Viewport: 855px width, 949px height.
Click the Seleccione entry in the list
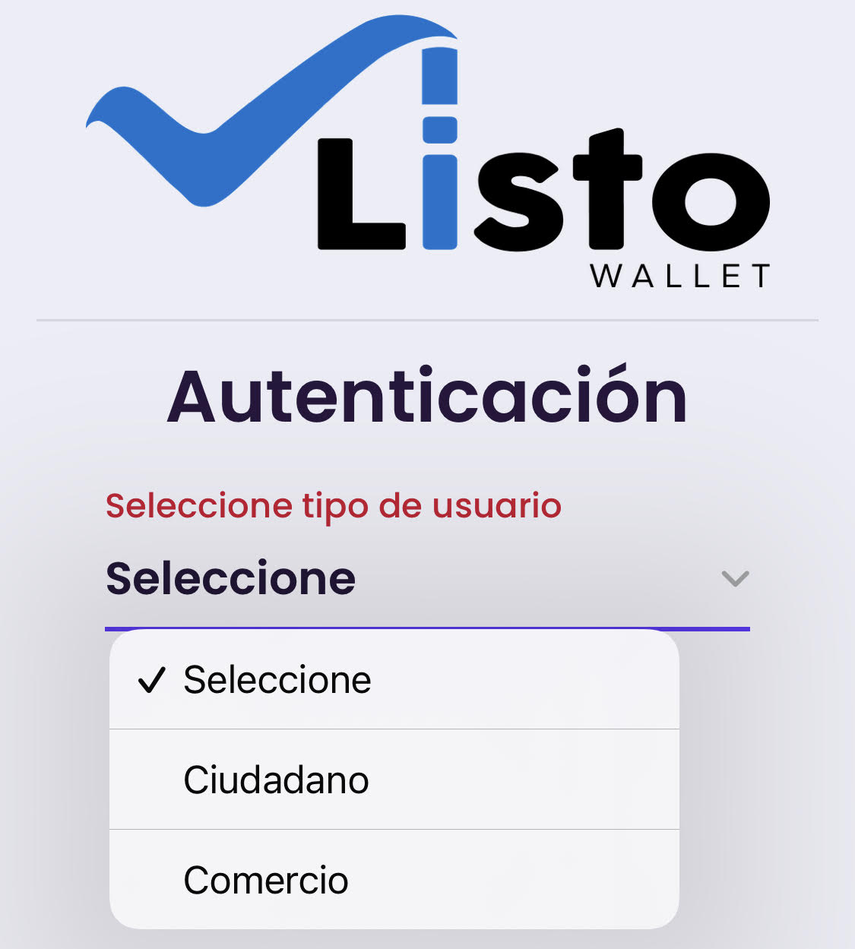(x=278, y=679)
